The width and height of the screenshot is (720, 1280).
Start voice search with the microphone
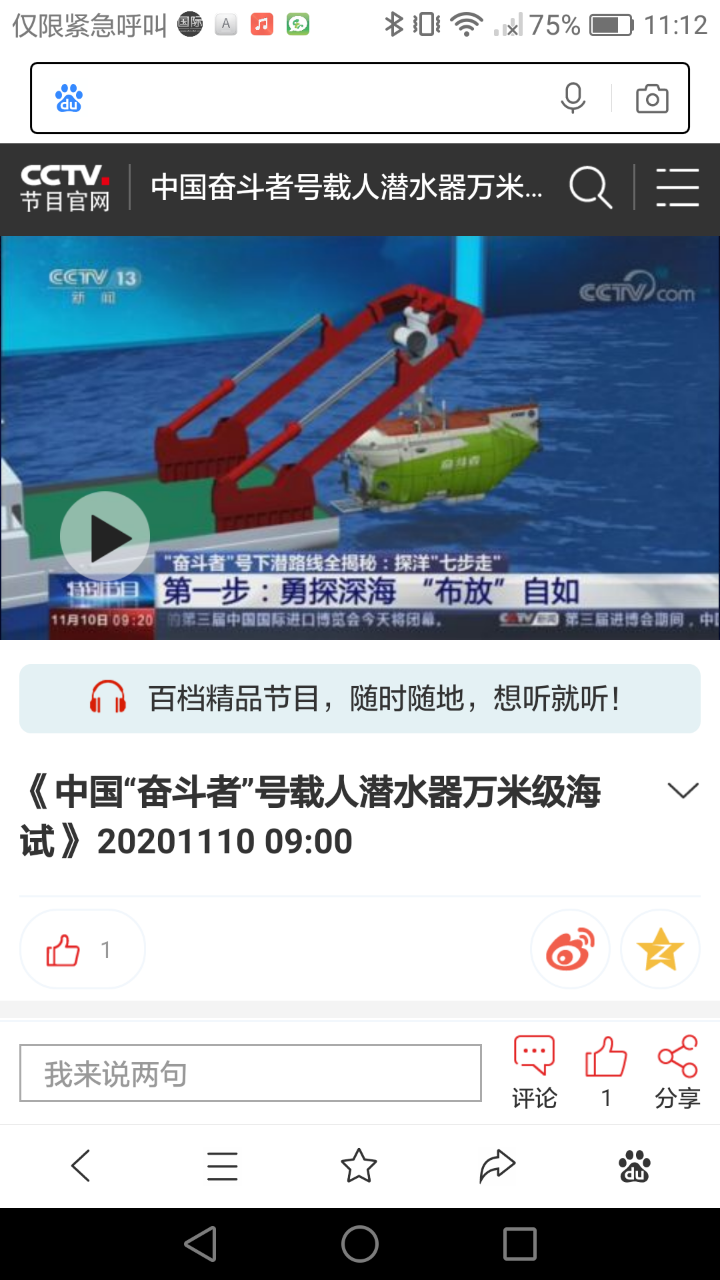click(x=573, y=98)
